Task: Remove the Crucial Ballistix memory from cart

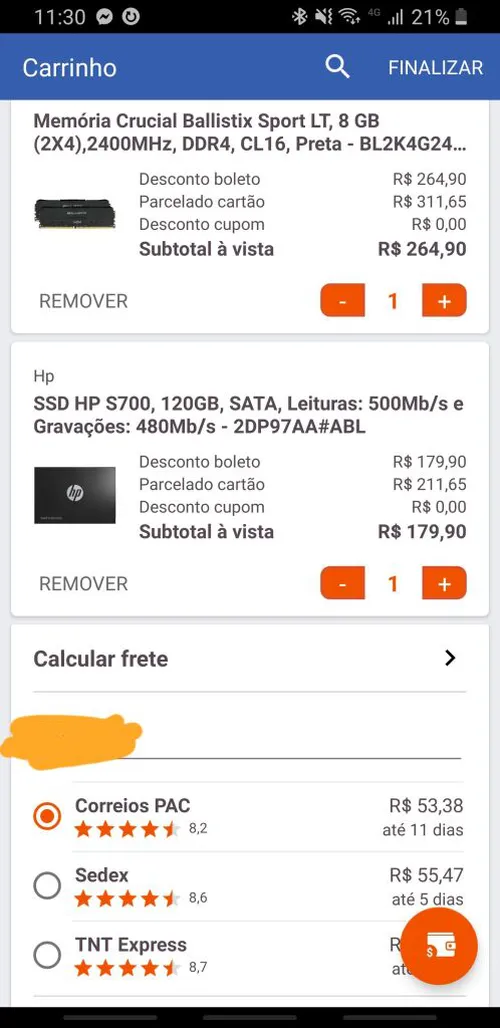Action: click(83, 301)
